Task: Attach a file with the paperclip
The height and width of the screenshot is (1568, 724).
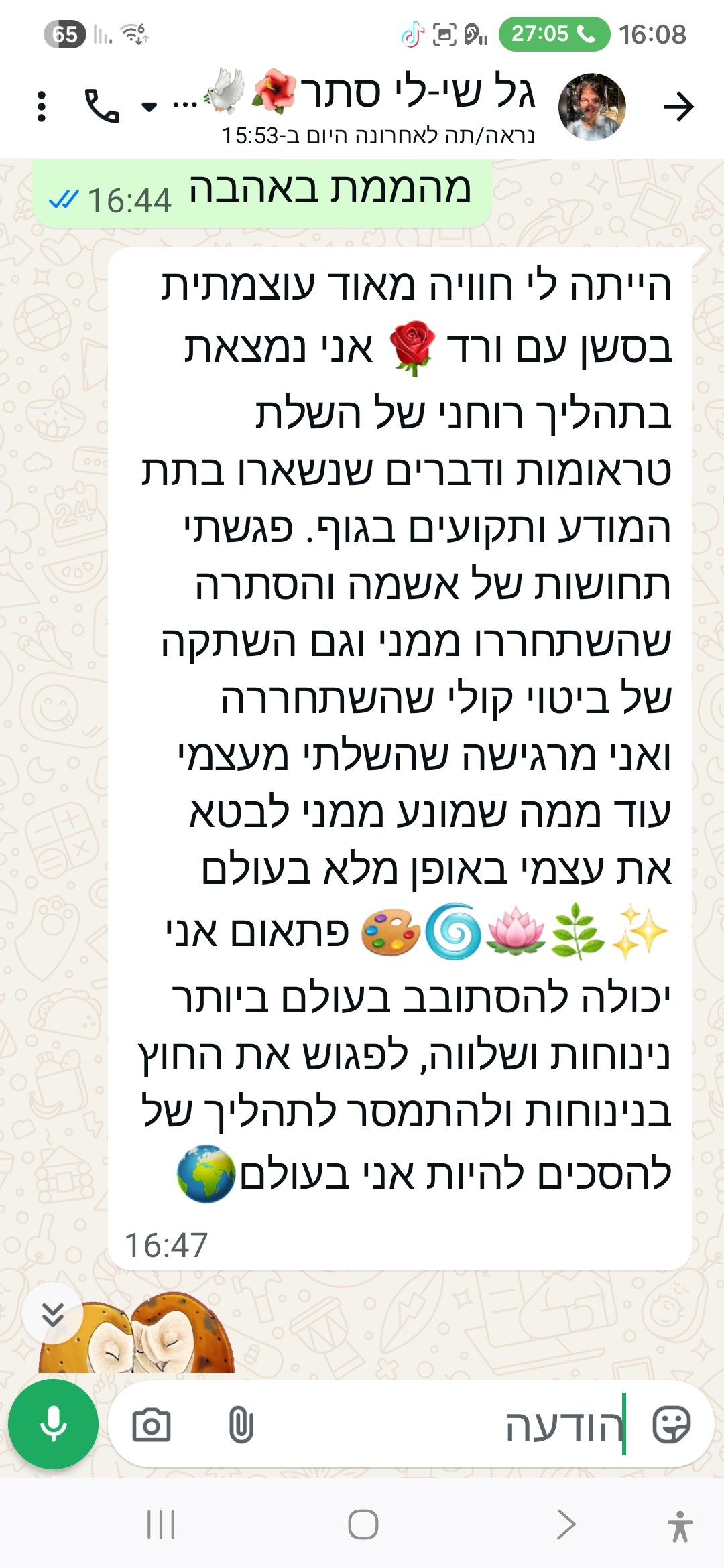Action: [x=241, y=1425]
